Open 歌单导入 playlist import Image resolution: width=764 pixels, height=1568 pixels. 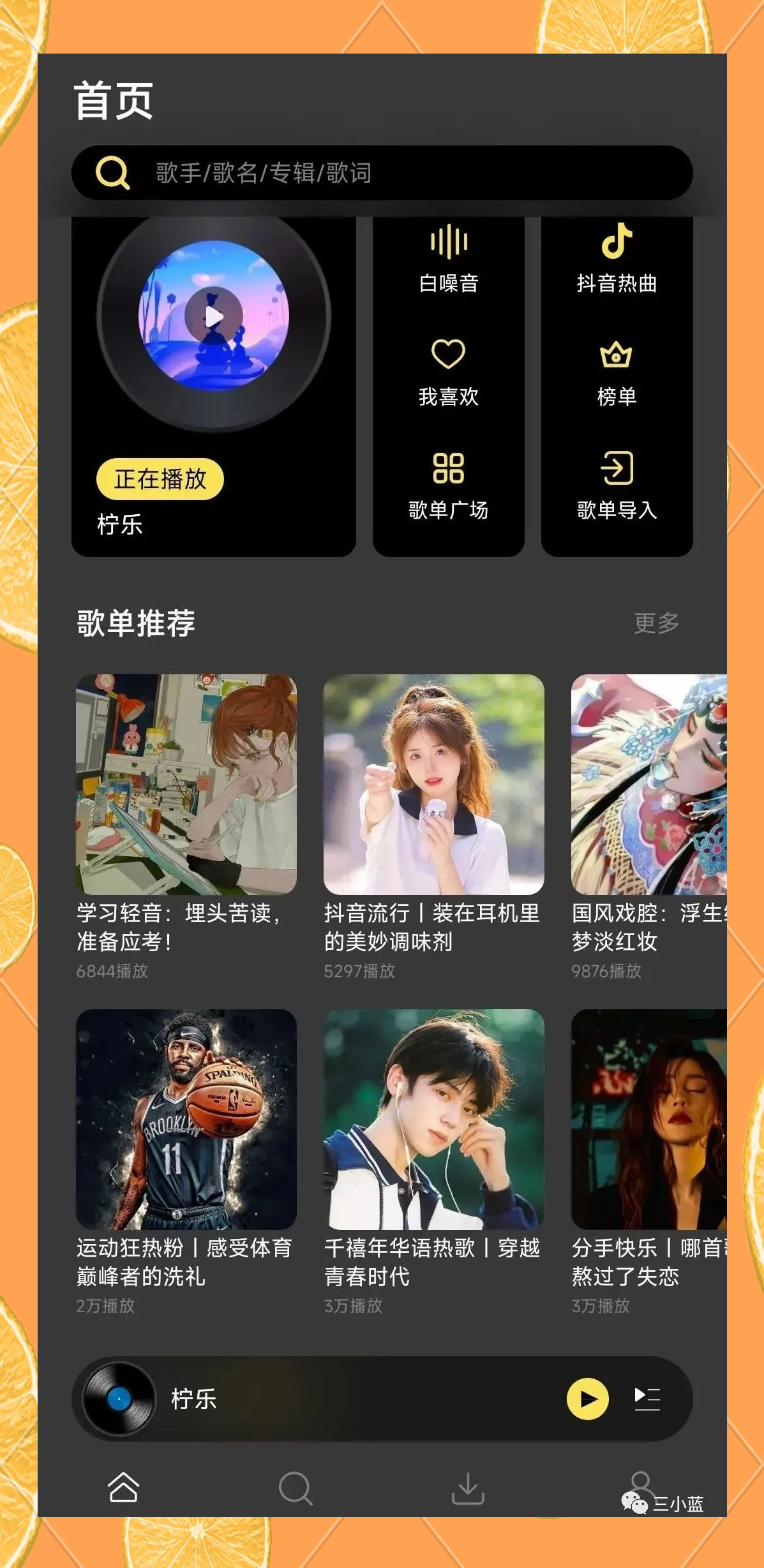coord(617,486)
